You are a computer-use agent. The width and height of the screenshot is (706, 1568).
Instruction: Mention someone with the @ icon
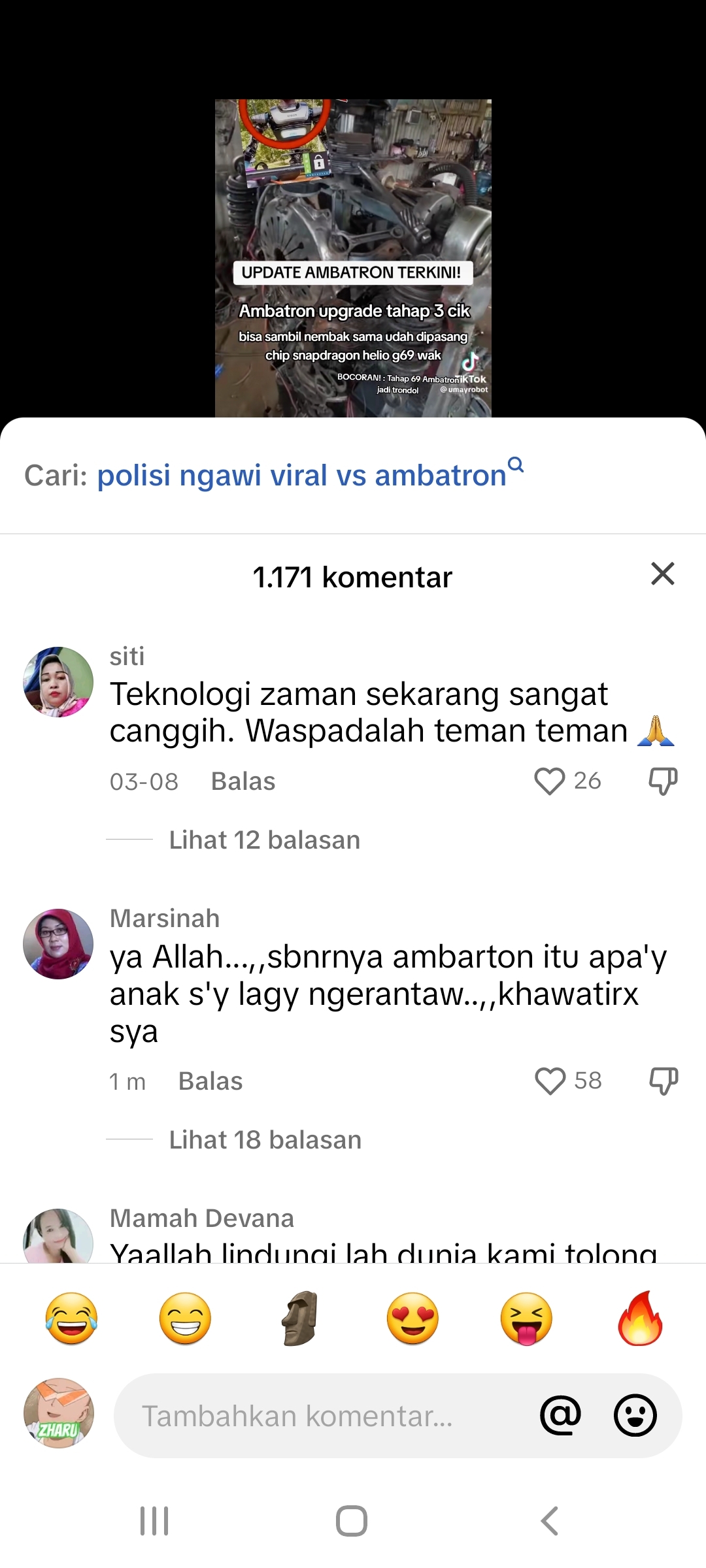560,1416
